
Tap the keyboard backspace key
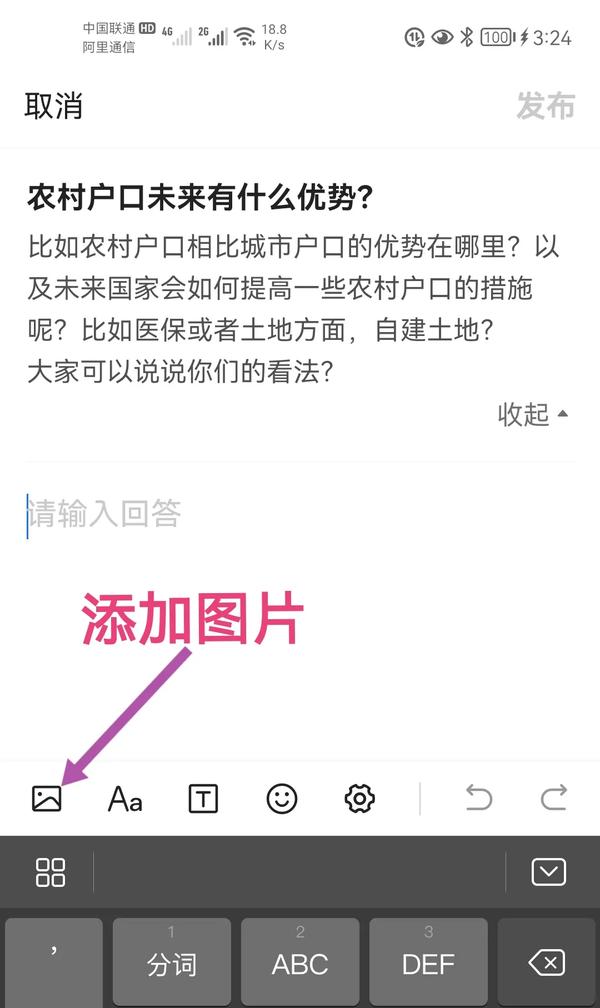[x=547, y=963]
